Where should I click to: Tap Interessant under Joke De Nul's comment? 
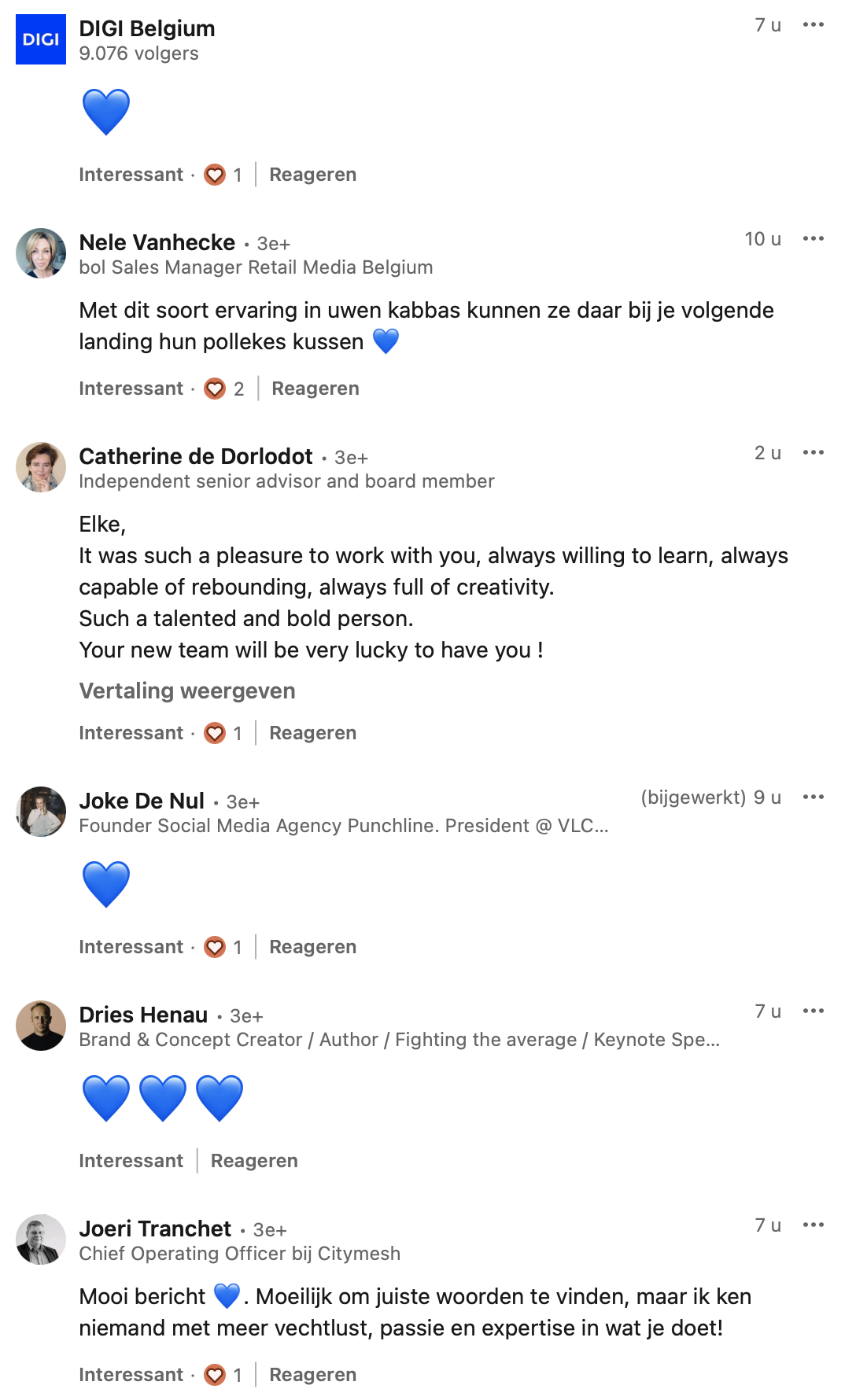(x=131, y=947)
